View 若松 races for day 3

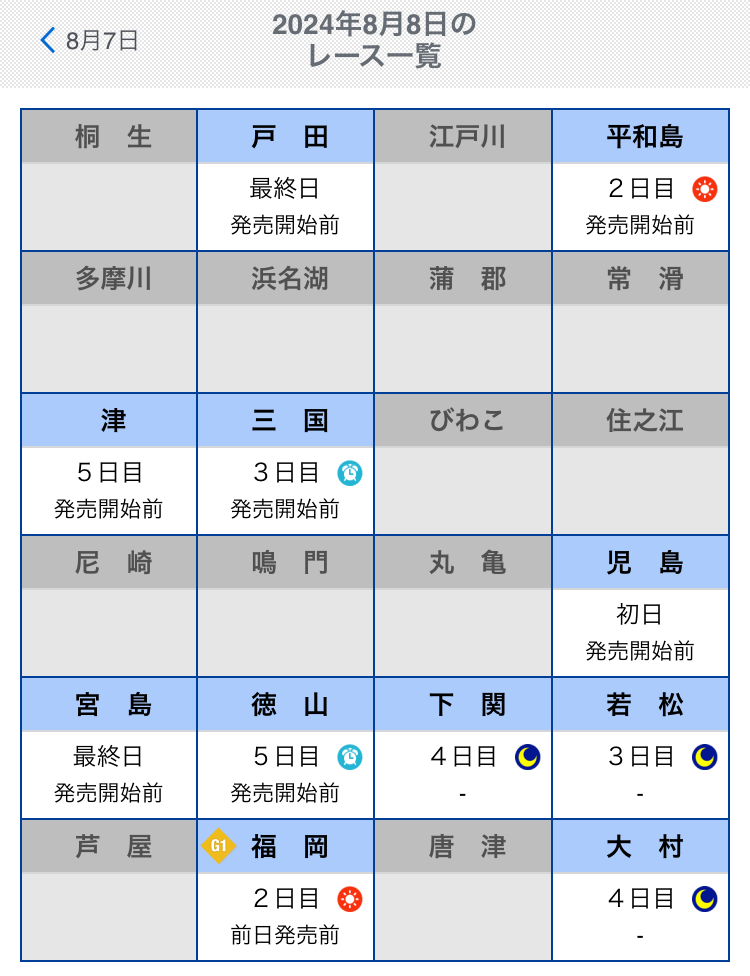[640, 749]
